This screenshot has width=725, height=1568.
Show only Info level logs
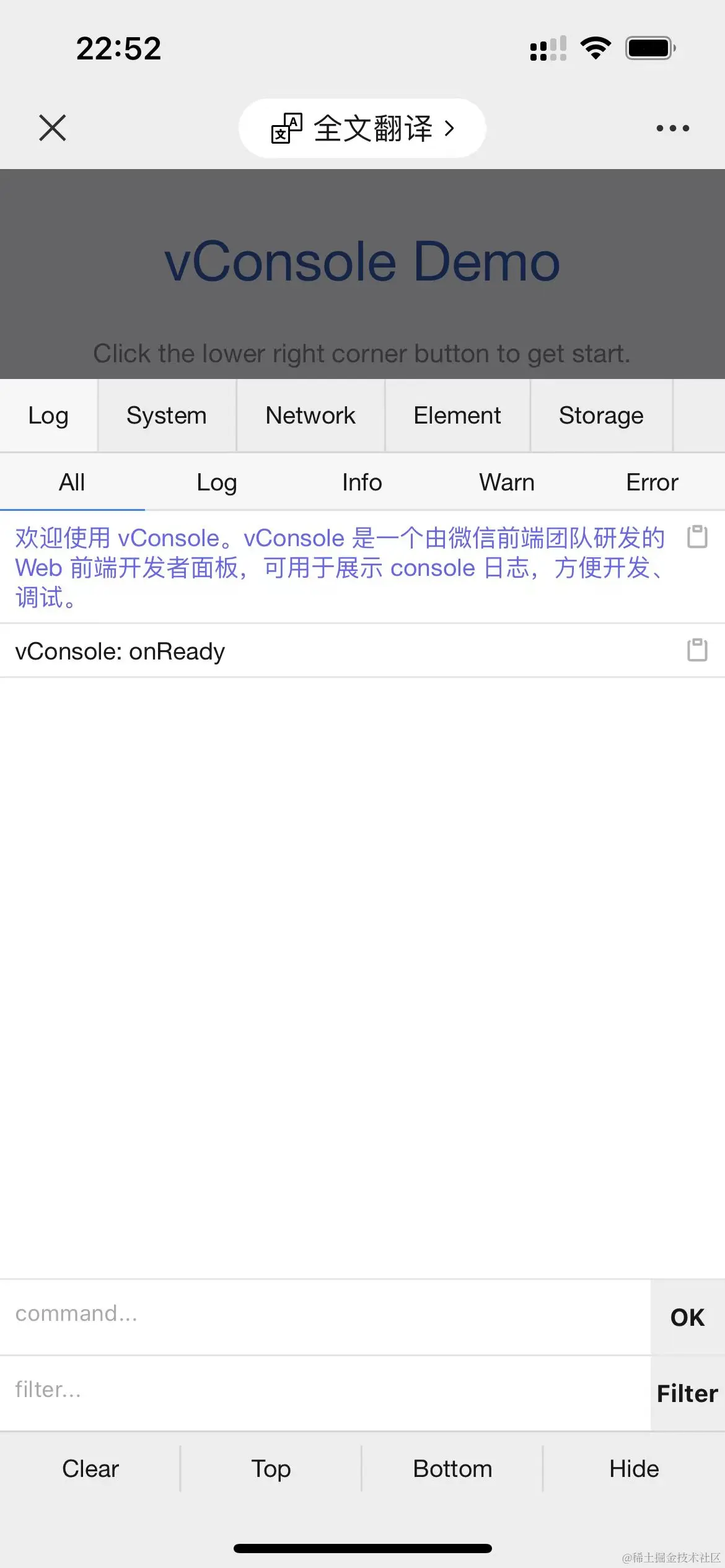coord(362,482)
